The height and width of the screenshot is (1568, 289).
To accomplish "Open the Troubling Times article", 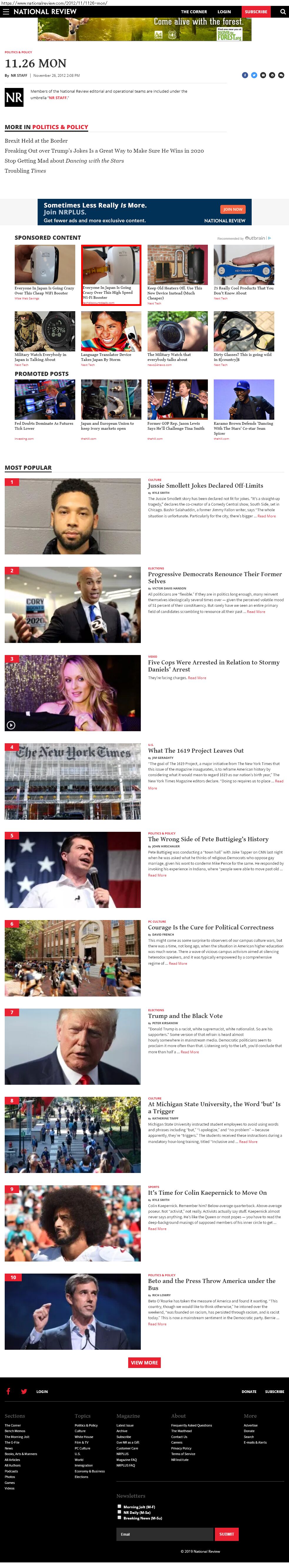I will [26, 171].
